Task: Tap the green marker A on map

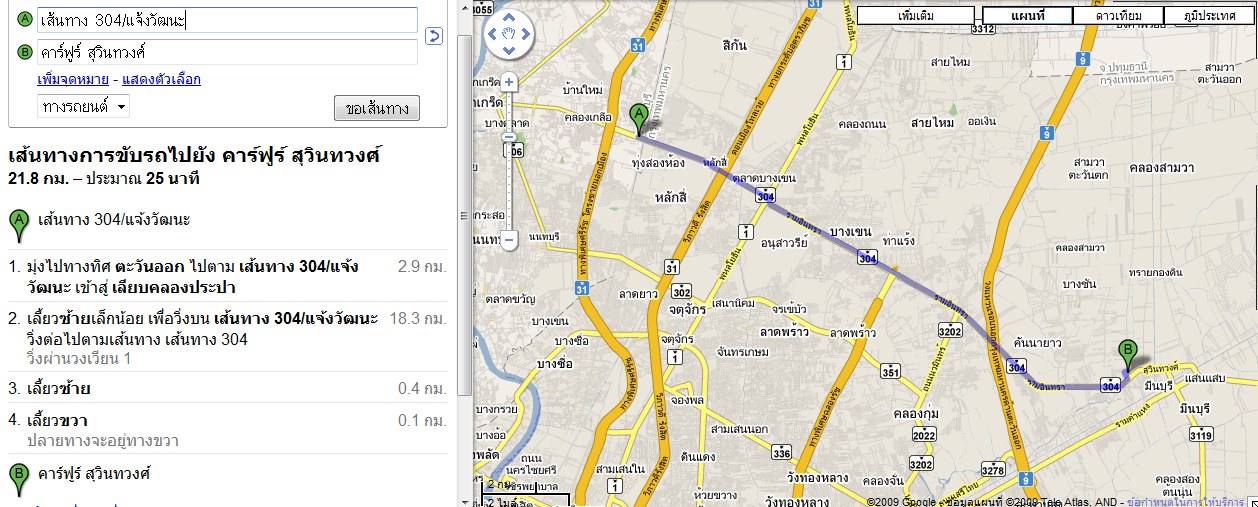Action: point(638,119)
